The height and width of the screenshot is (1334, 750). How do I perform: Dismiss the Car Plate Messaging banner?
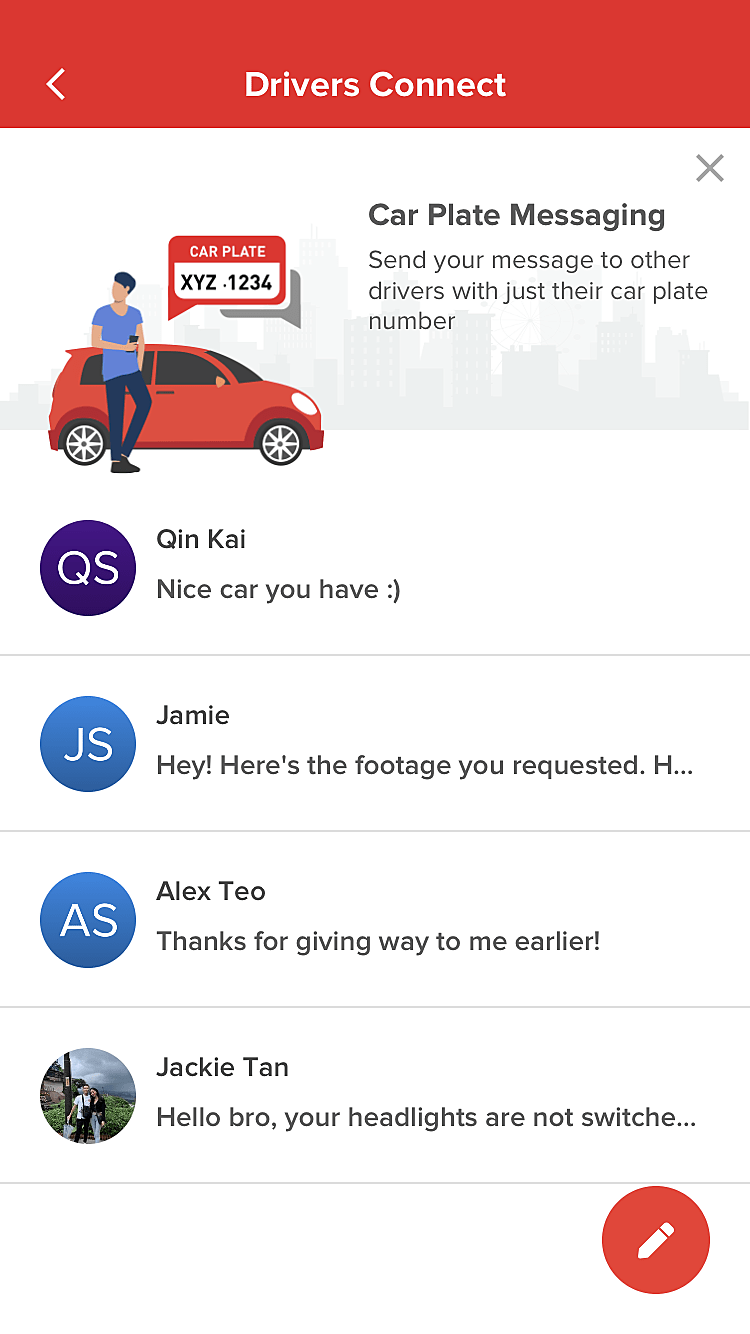pyautogui.click(x=709, y=168)
